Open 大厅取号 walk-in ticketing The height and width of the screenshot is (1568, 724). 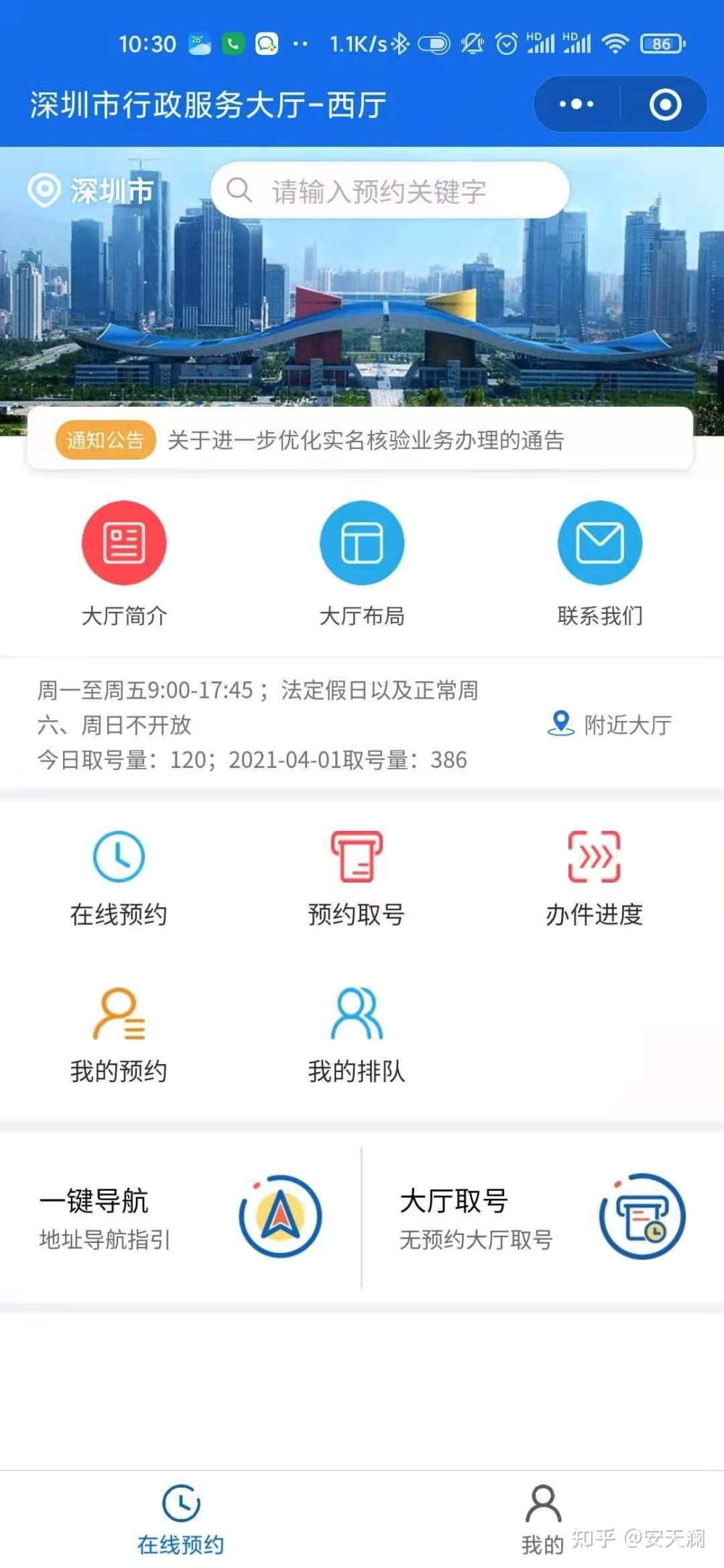[x=542, y=1218]
